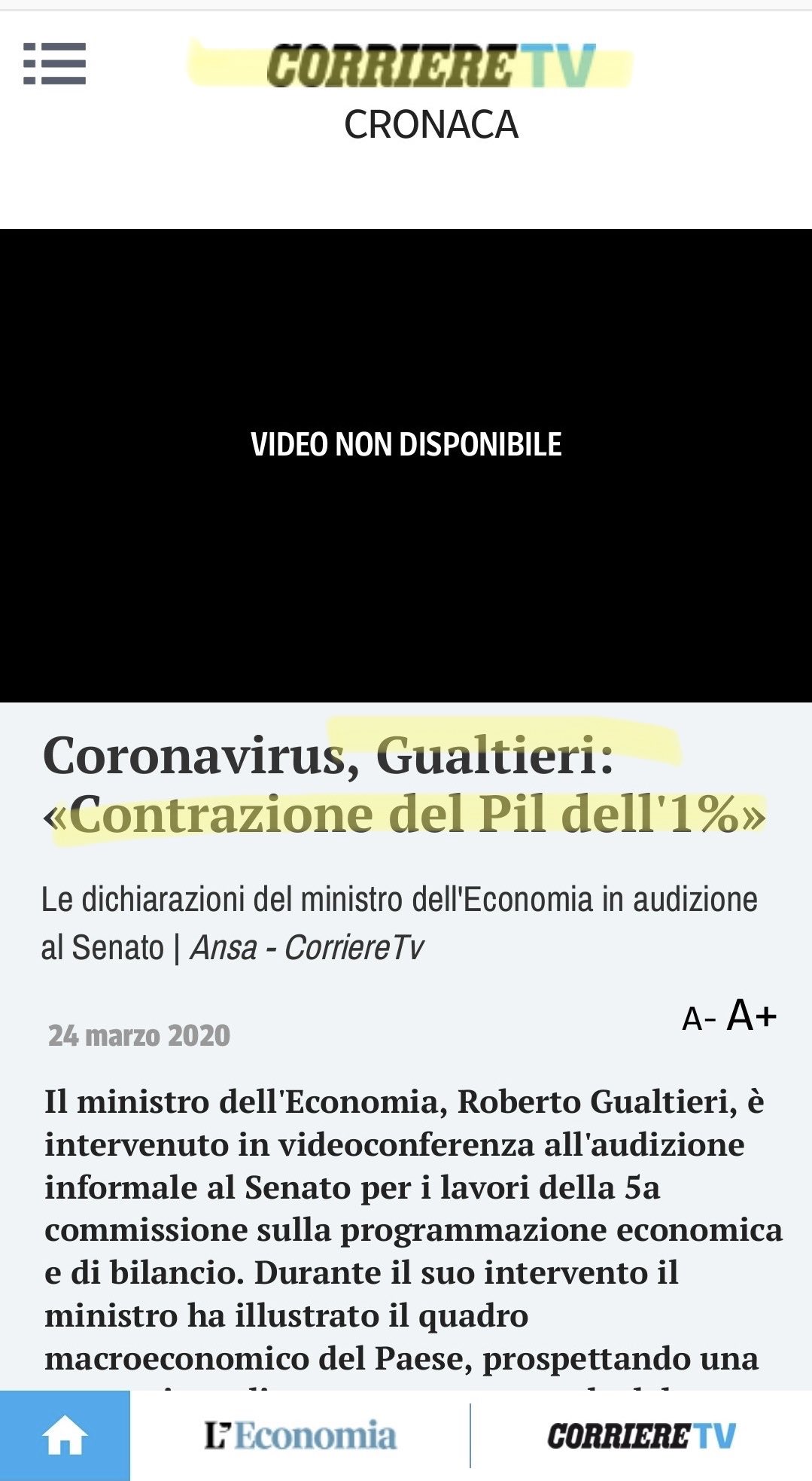Open Corriere TV in the bottom bar
The width and height of the screenshot is (812, 1481).
point(641,1436)
